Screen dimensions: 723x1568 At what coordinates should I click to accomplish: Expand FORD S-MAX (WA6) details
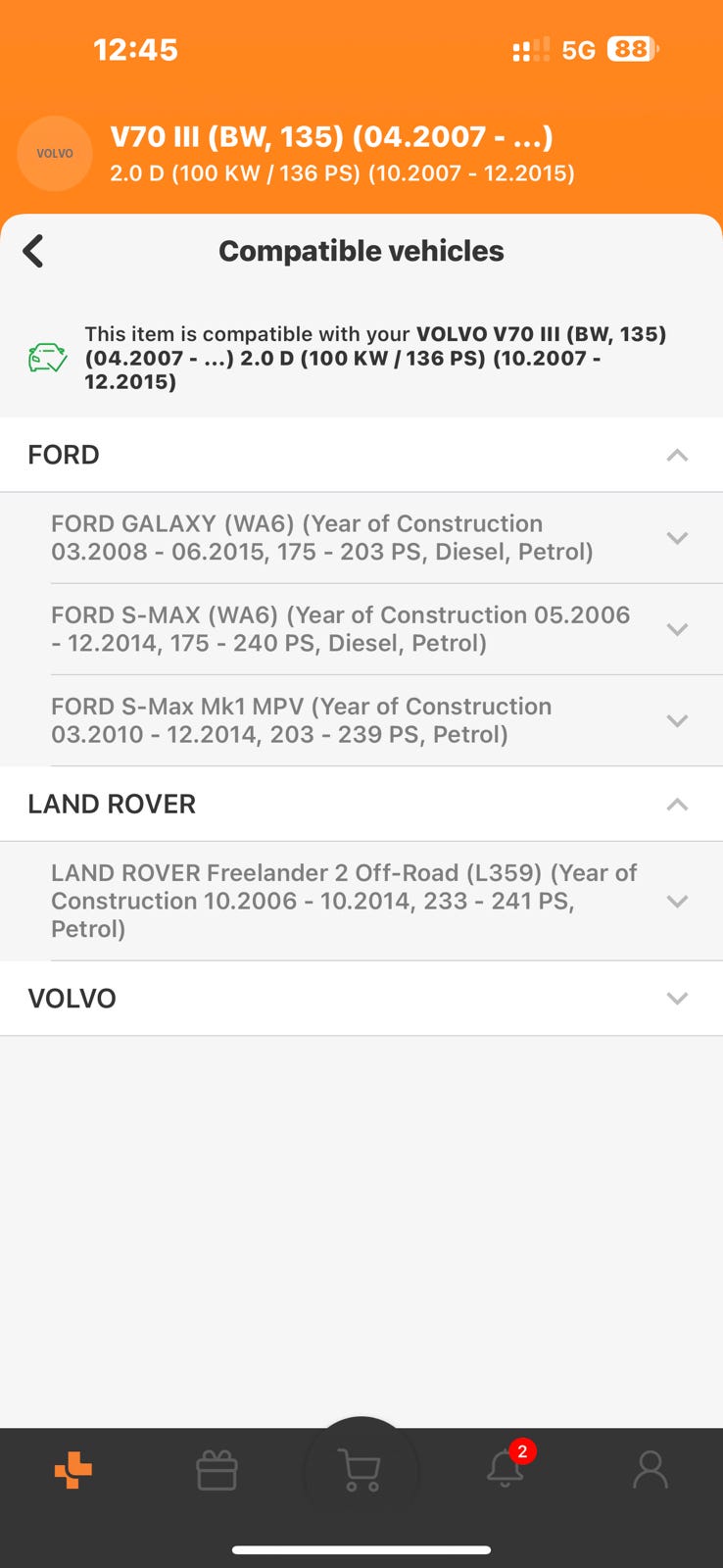676,629
